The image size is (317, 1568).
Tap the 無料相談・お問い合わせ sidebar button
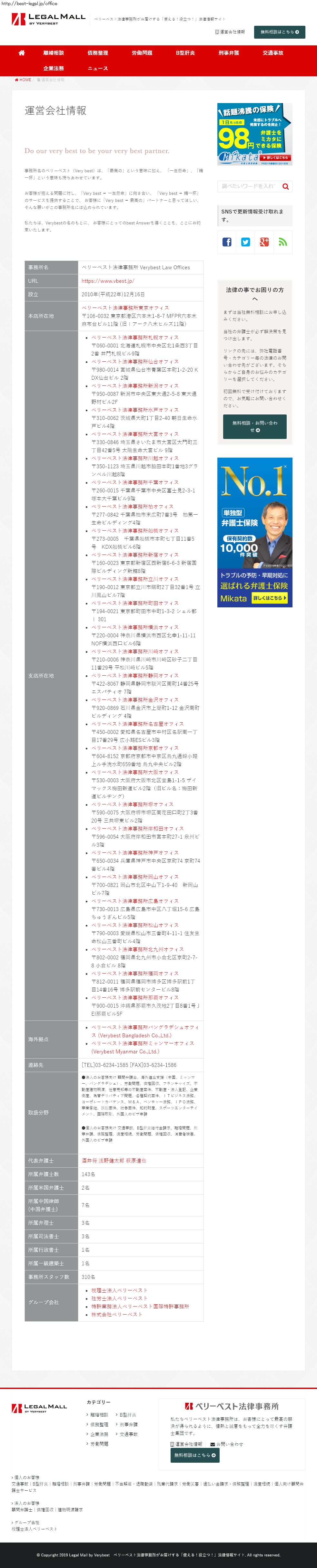254,426
